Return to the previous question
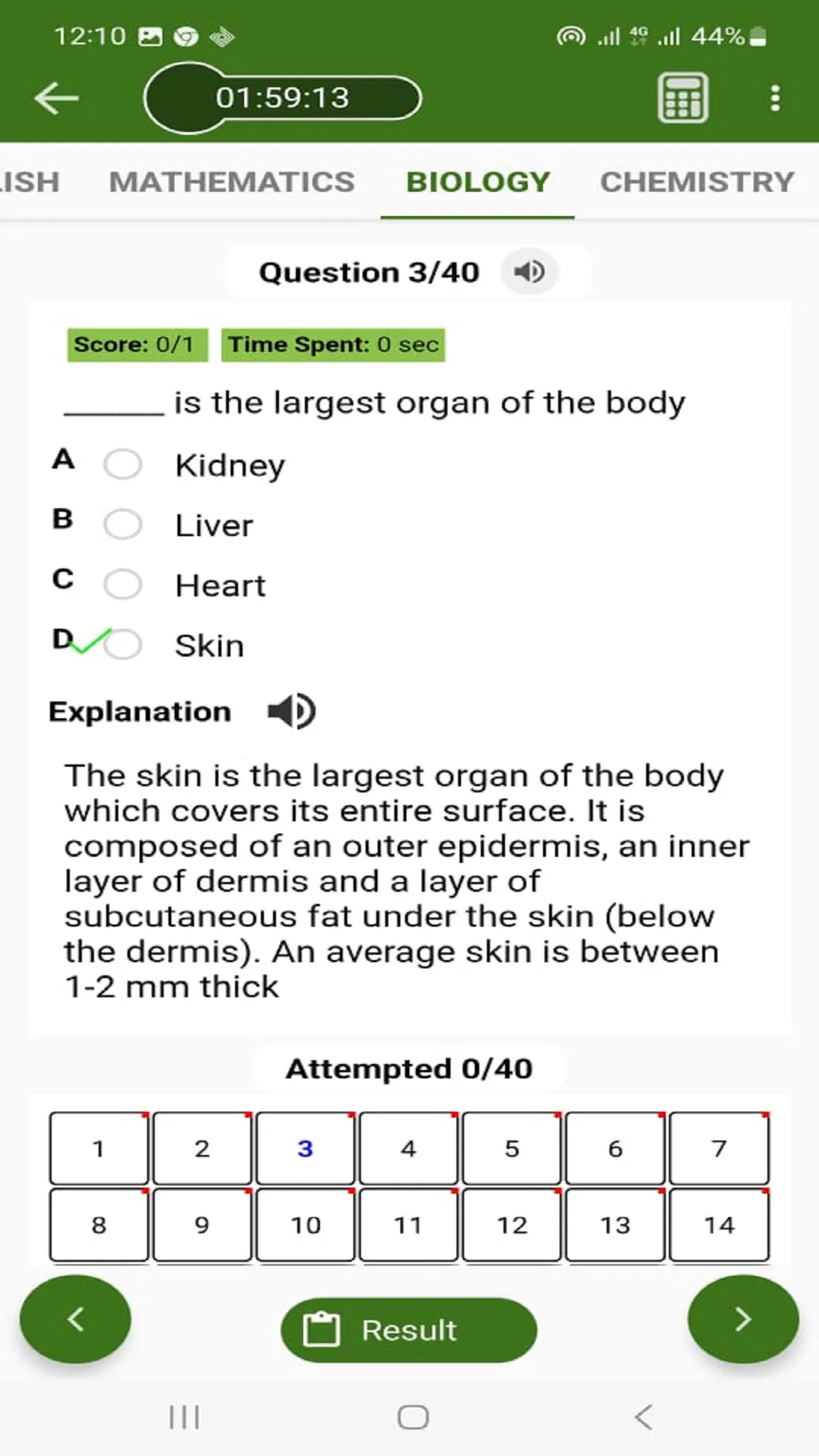819x1456 pixels. click(75, 1319)
